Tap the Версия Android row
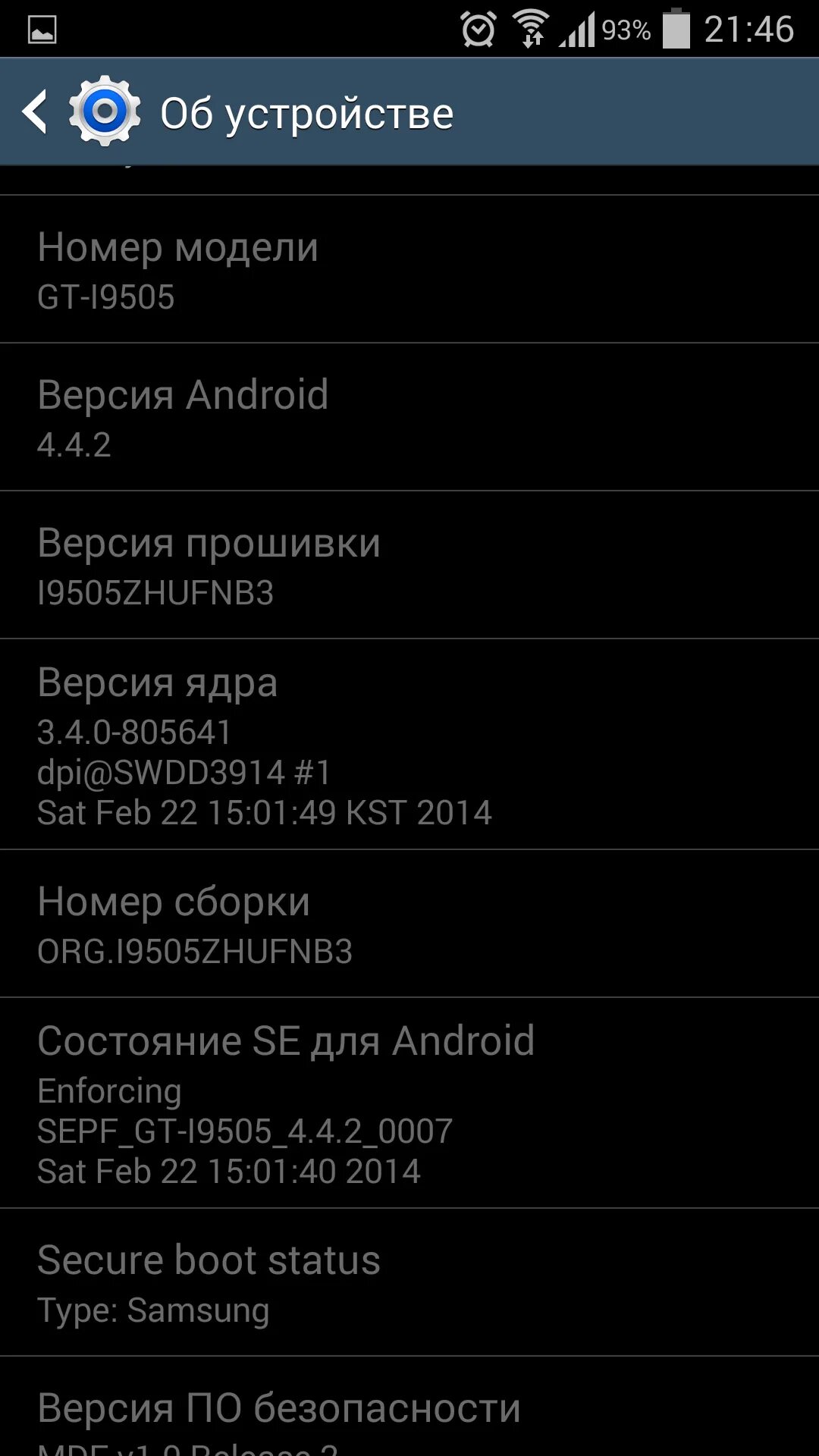 (x=409, y=417)
